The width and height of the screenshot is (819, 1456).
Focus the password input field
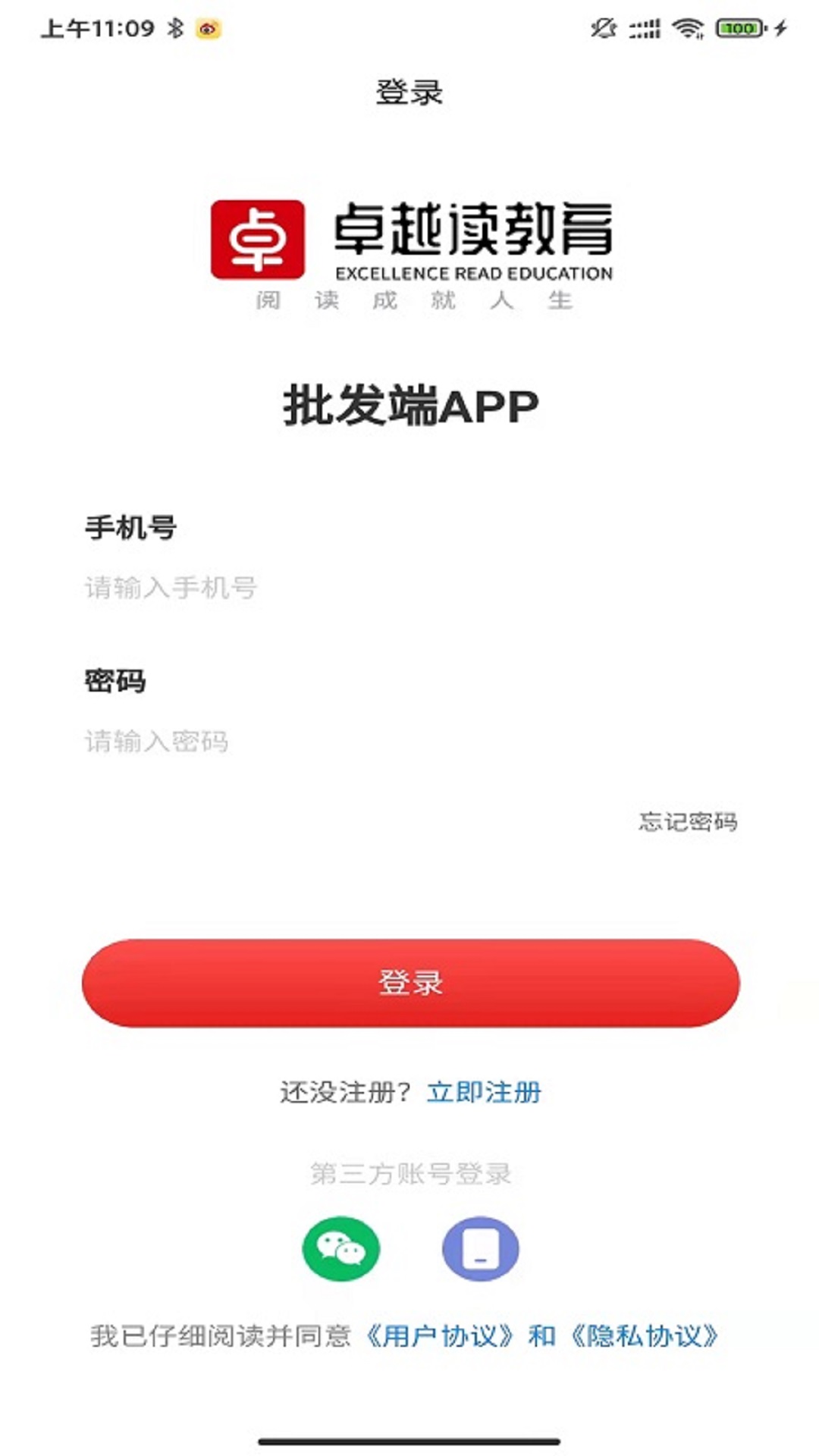(409, 741)
